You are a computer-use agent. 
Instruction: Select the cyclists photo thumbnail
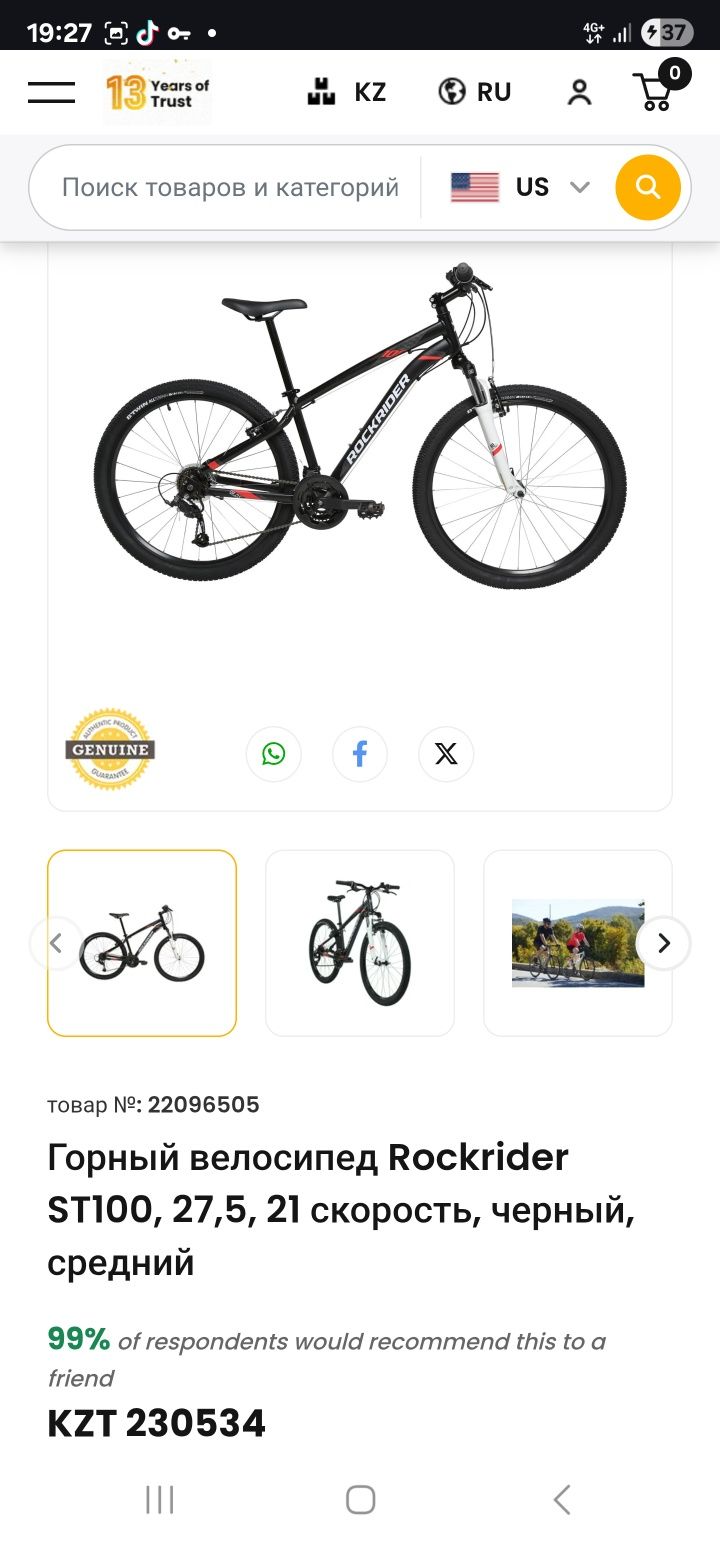point(577,943)
